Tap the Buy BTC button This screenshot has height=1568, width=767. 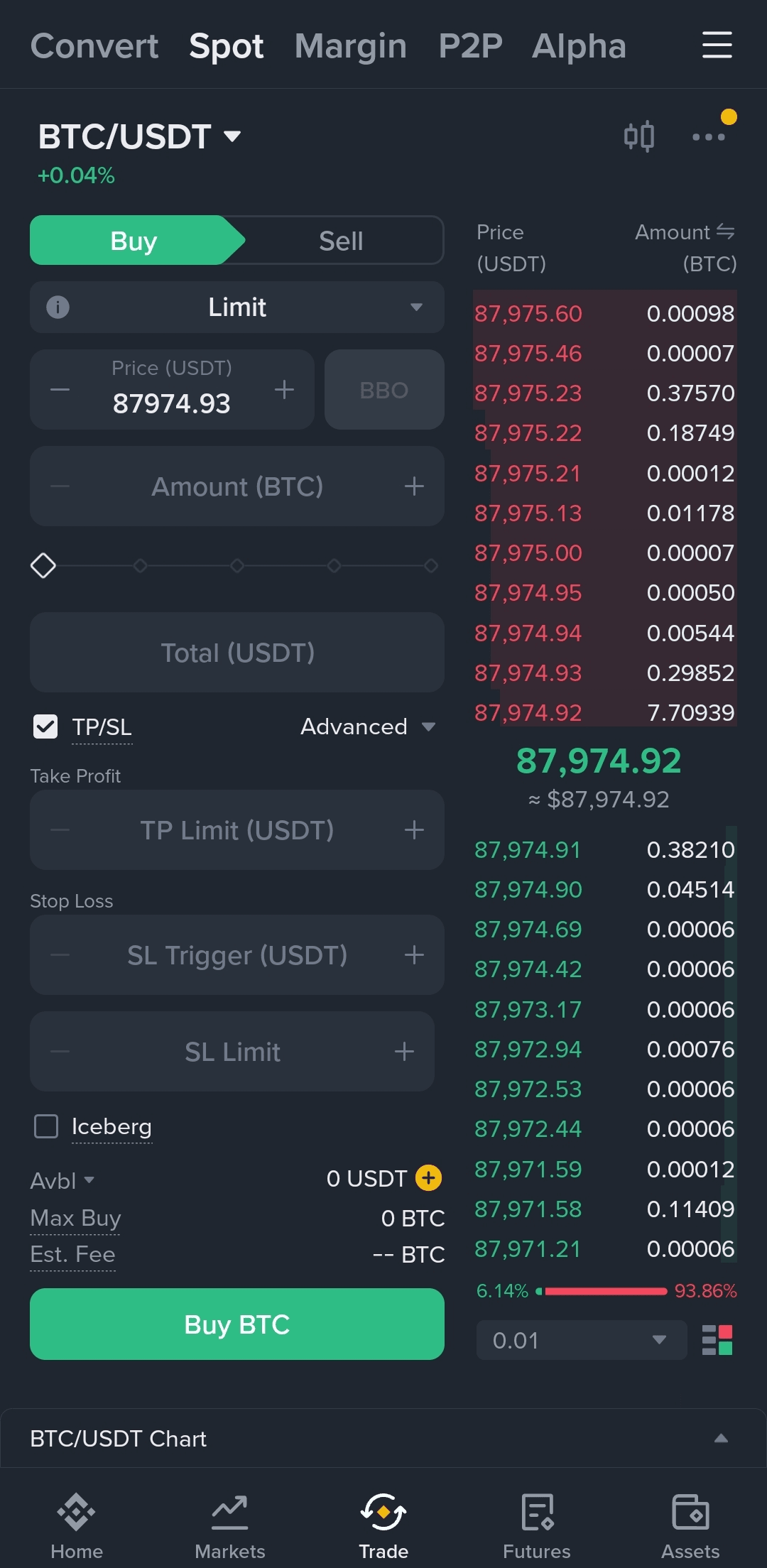(x=237, y=1324)
